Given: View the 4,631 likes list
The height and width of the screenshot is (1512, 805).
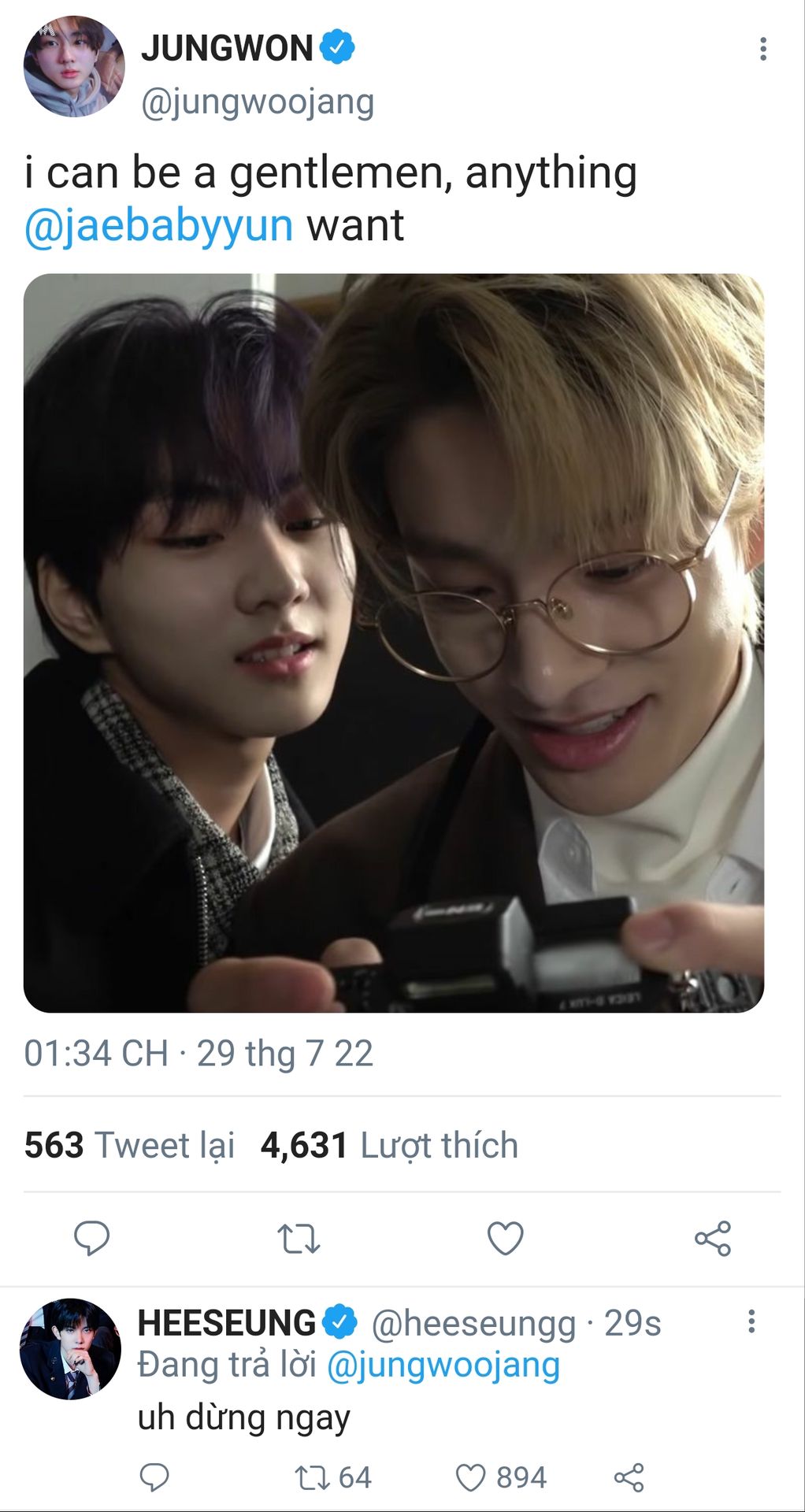Looking at the screenshot, I should pos(390,1145).
